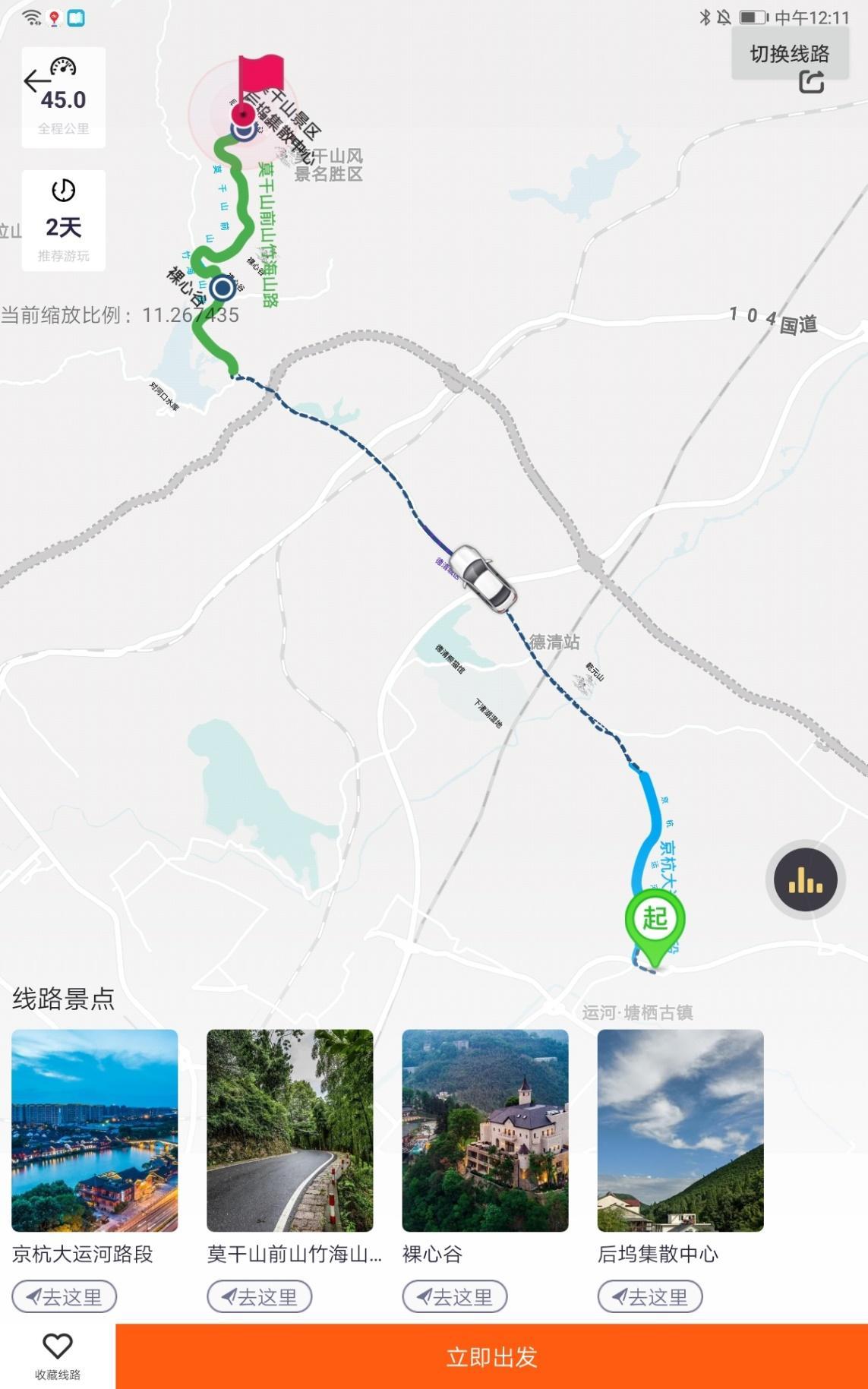Image resolution: width=868 pixels, height=1389 pixels.
Task: Open the 京杭大运河路段 photo card
Action: coord(95,1130)
